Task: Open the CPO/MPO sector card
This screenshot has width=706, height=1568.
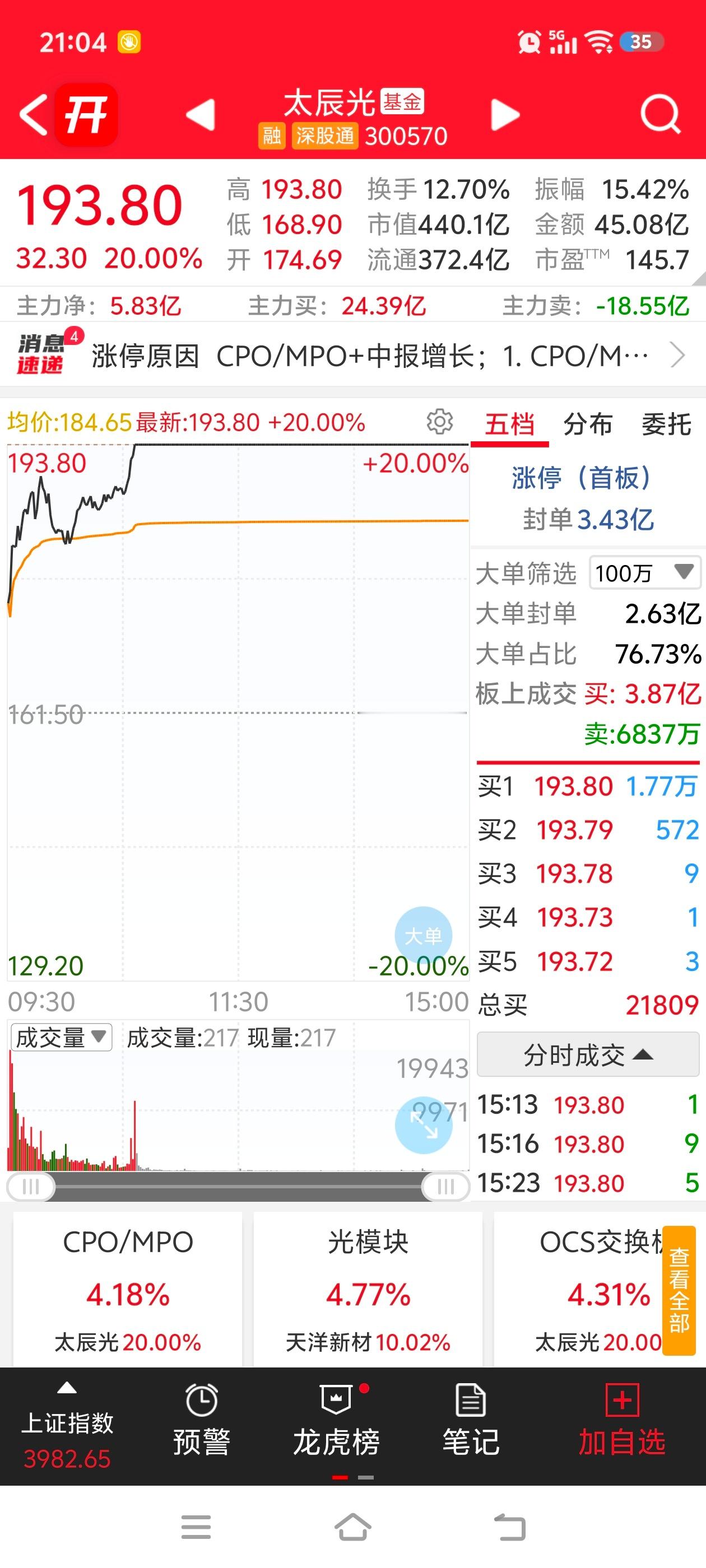Action: pos(128,1287)
